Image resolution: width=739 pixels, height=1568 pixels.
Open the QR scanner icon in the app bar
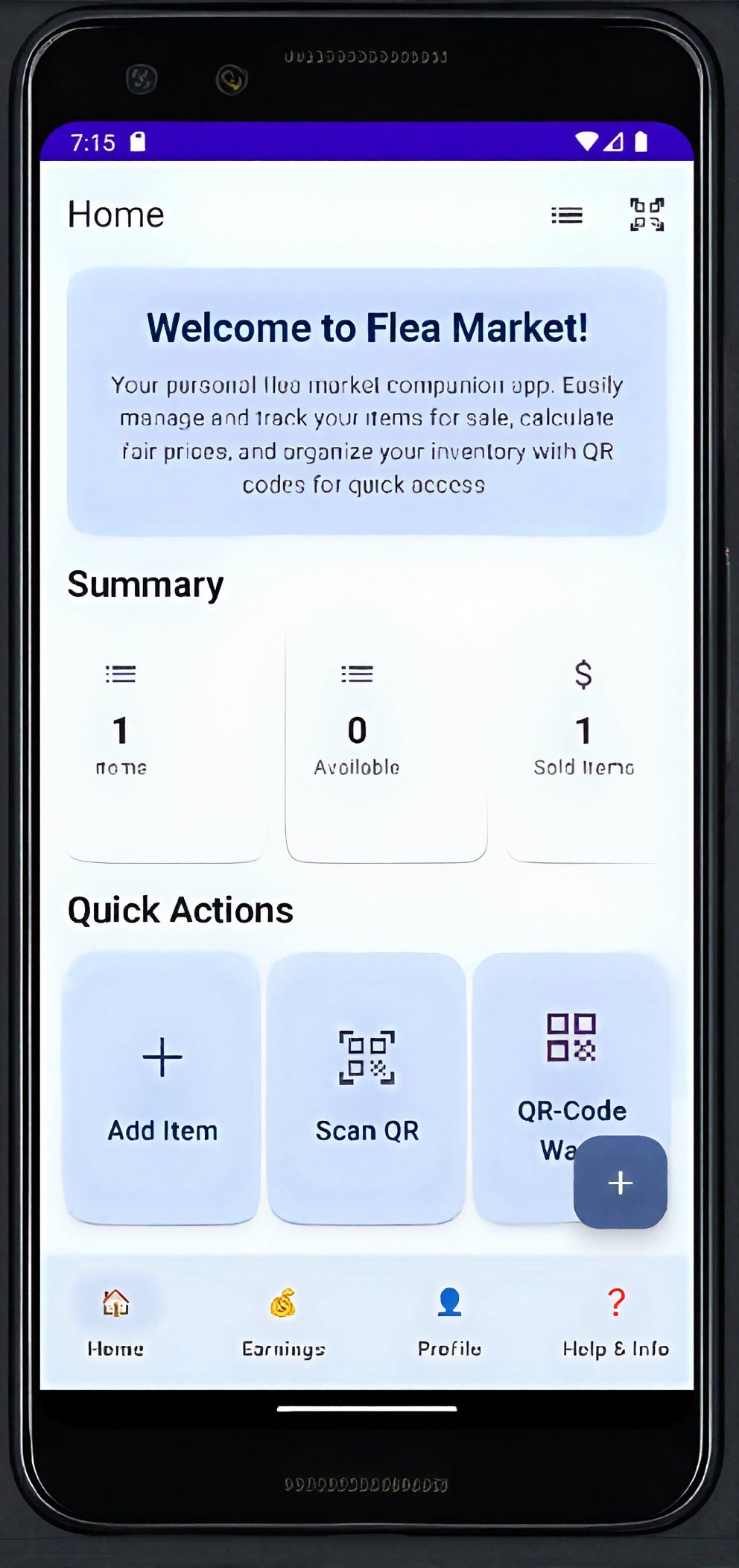(x=647, y=215)
